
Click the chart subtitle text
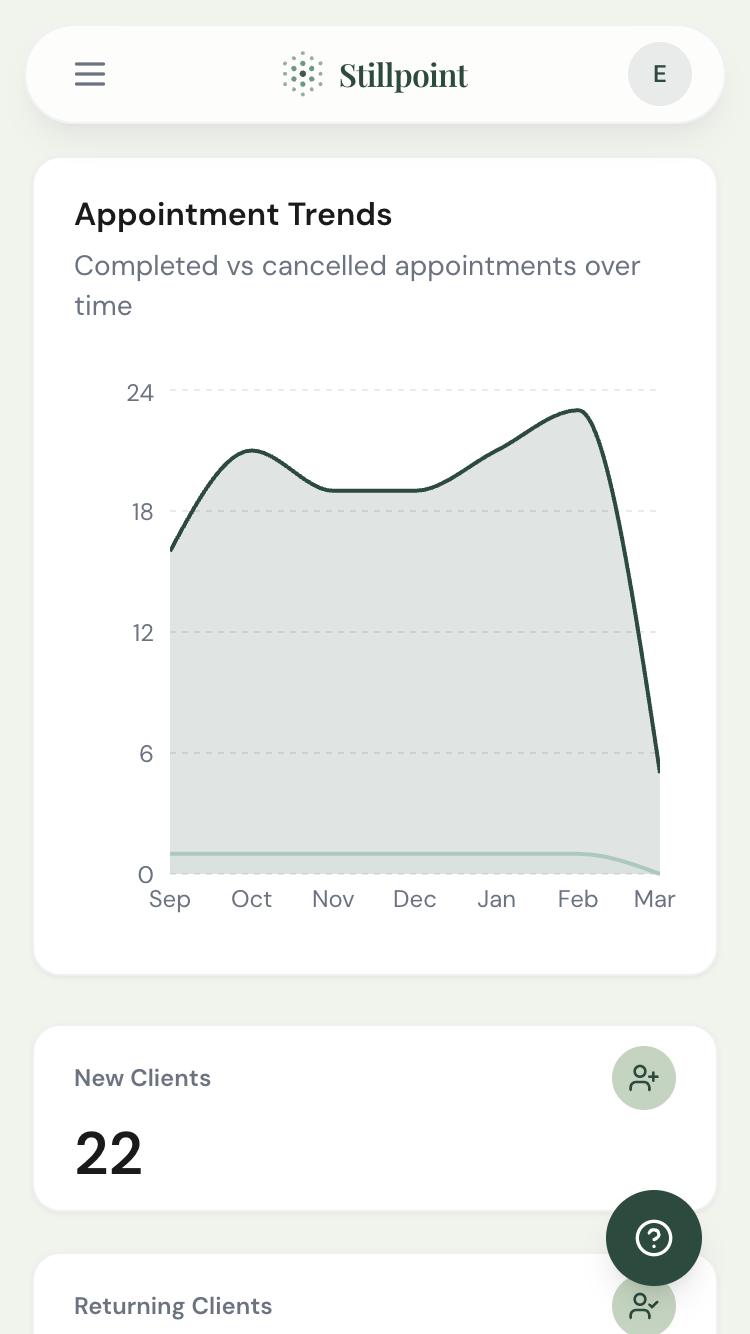(x=357, y=285)
